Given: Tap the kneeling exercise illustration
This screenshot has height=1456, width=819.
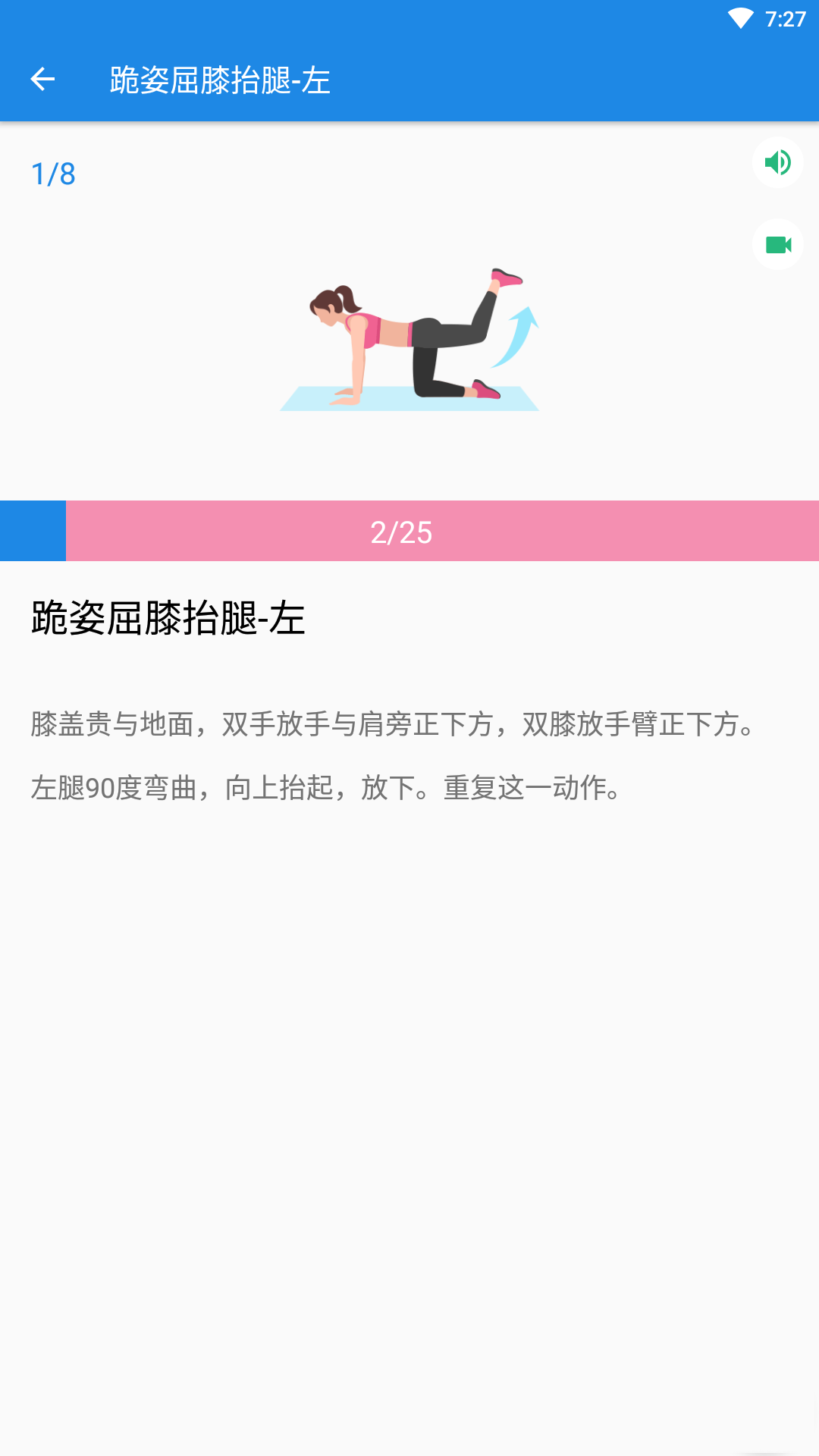Looking at the screenshot, I should [x=409, y=341].
